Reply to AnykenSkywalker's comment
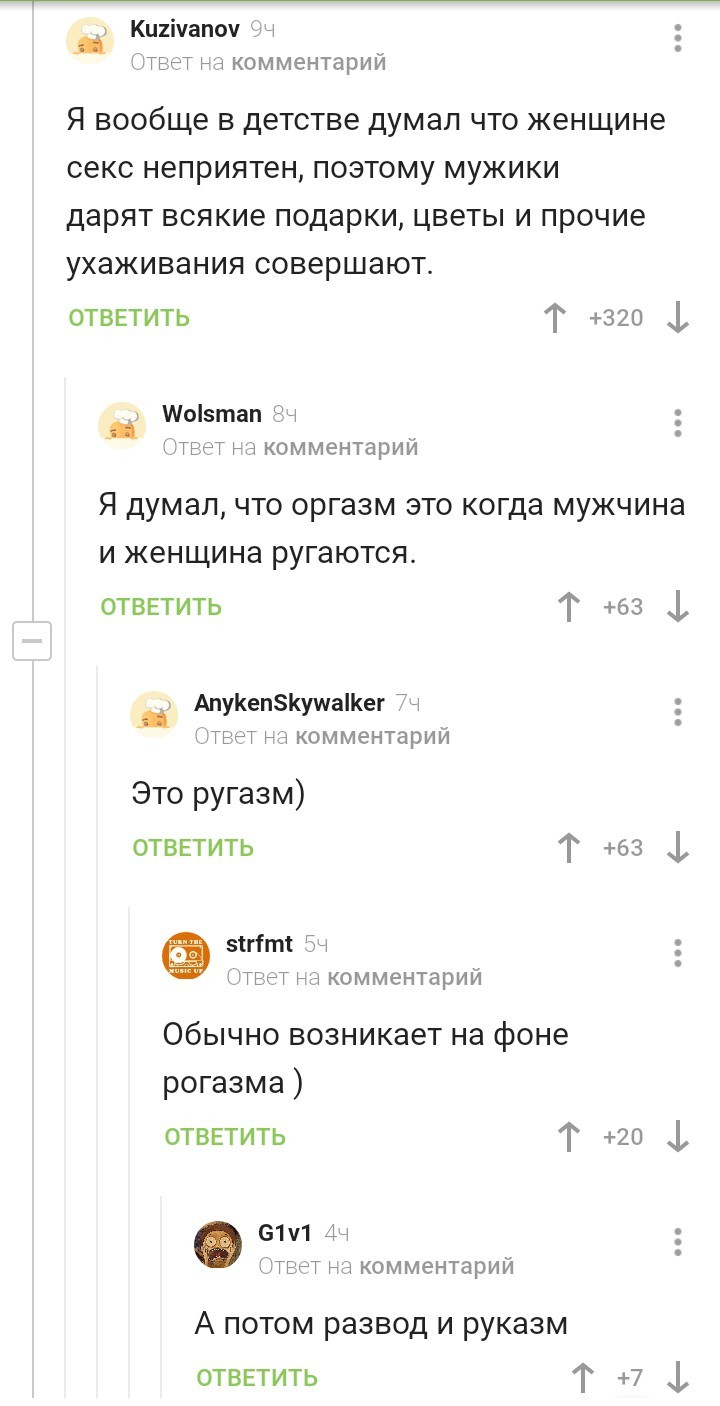The width and height of the screenshot is (720, 1406). pyautogui.click(x=193, y=848)
